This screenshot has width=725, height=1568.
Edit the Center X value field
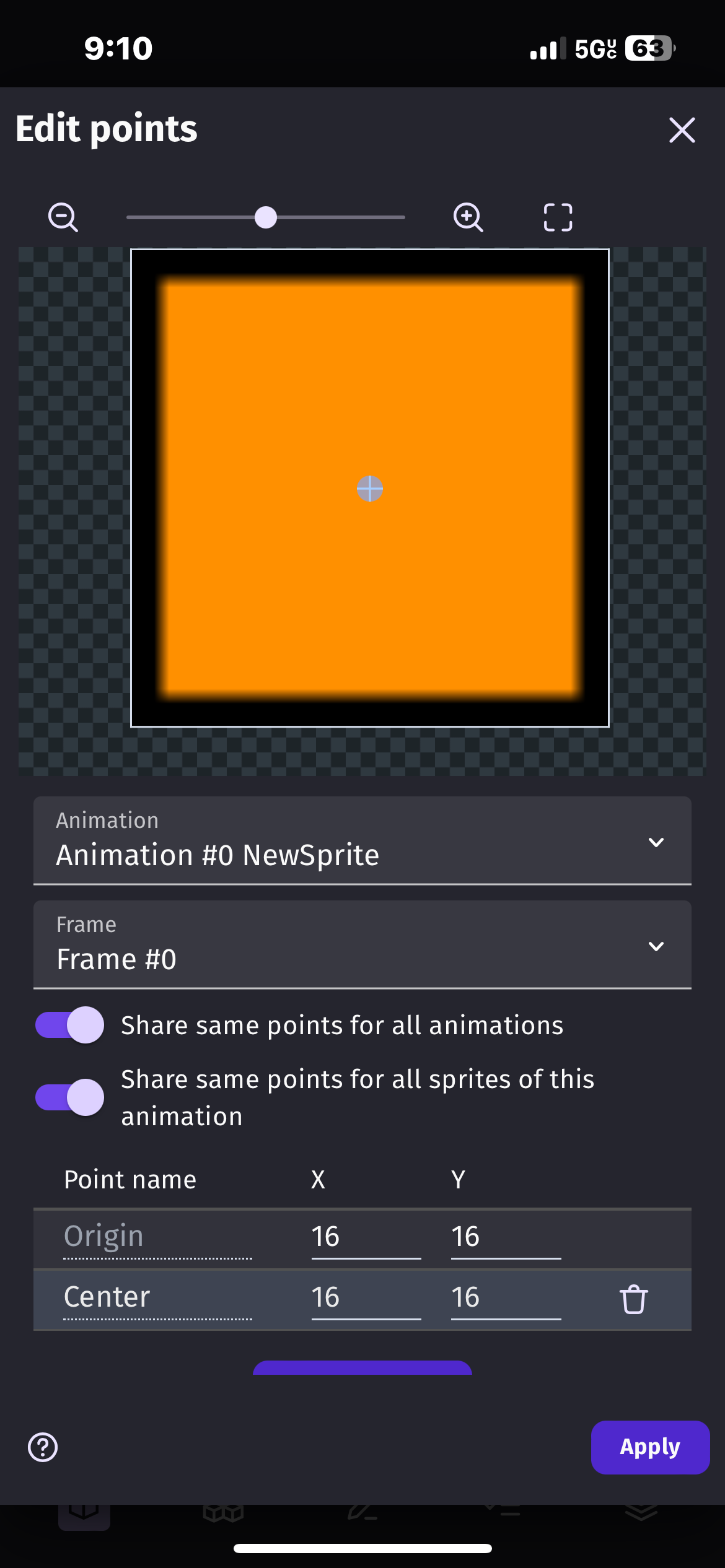pos(366,1297)
